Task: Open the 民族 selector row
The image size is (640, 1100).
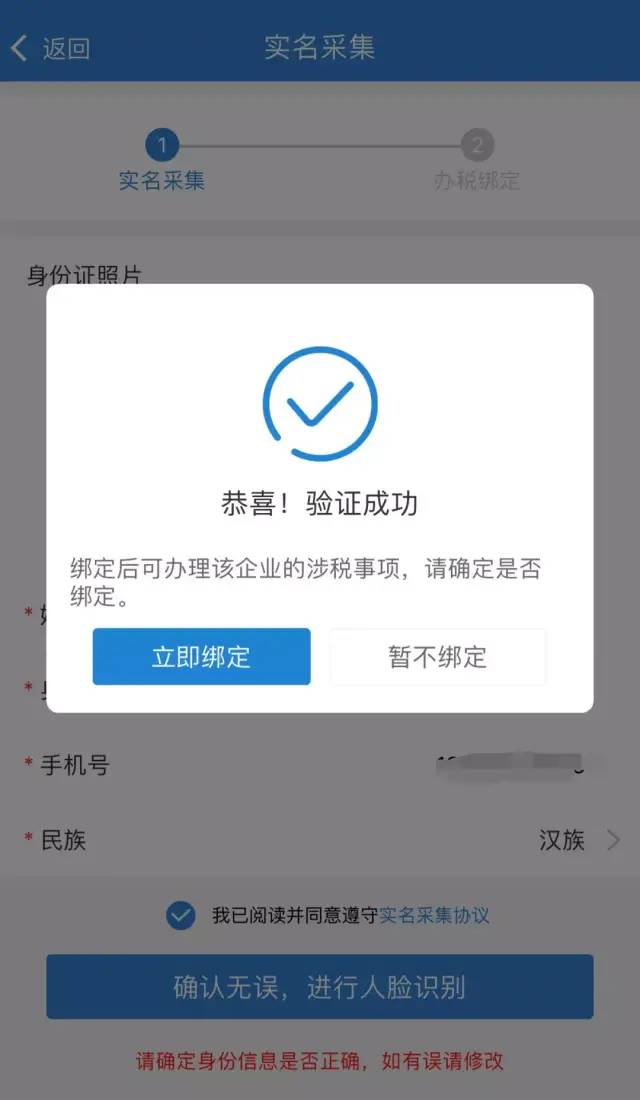Action: click(x=320, y=839)
